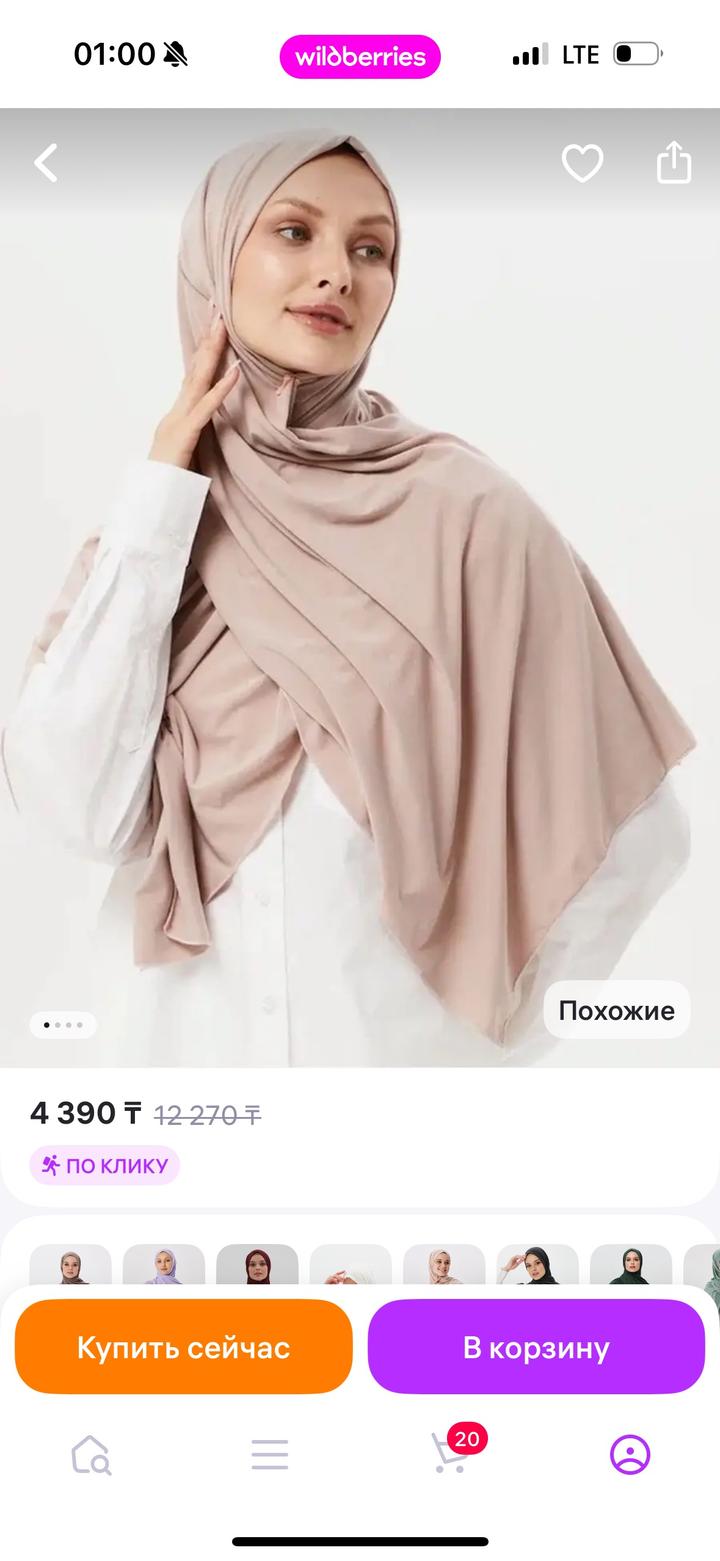Add the item with В корзину
This screenshot has width=720, height=1561.
coord(536,1347)
